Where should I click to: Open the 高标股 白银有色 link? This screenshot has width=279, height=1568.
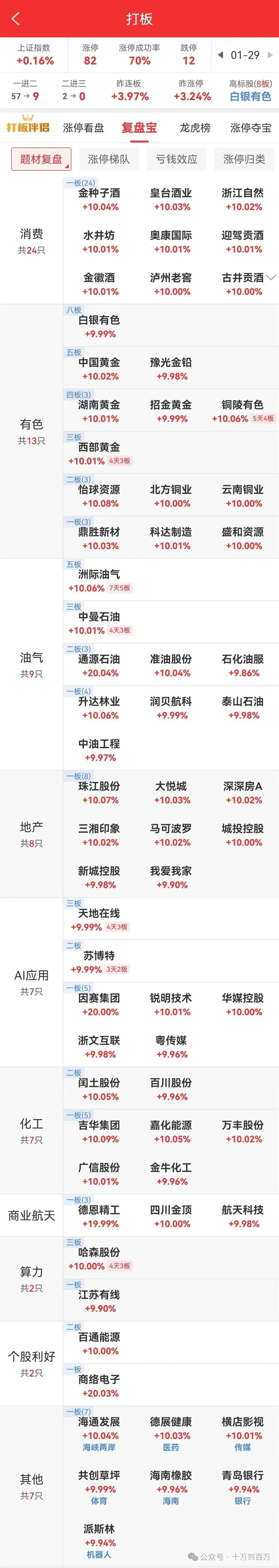tap(250, 96)
